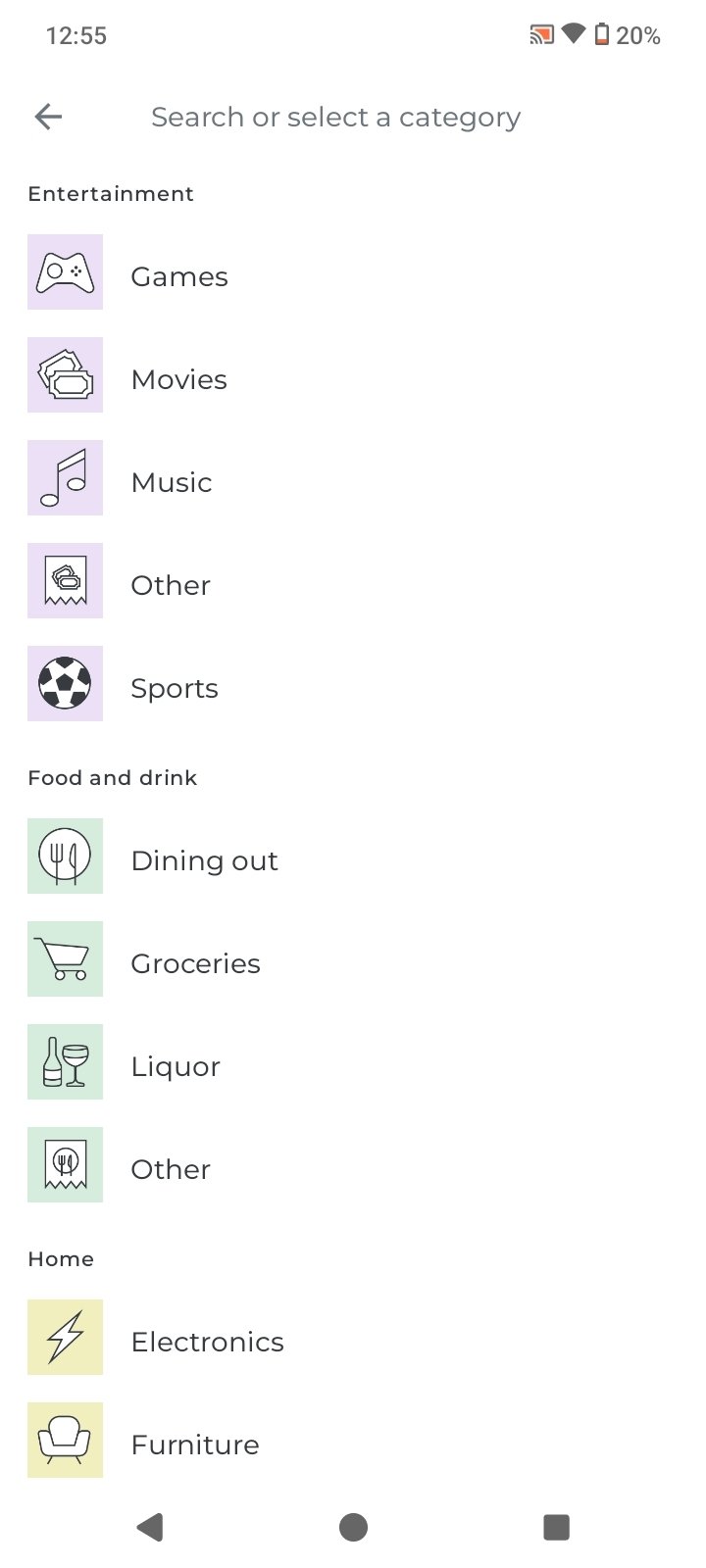Screen dimensions: 706x1568
Task: Pick the Music category
Action: point(172,482)
